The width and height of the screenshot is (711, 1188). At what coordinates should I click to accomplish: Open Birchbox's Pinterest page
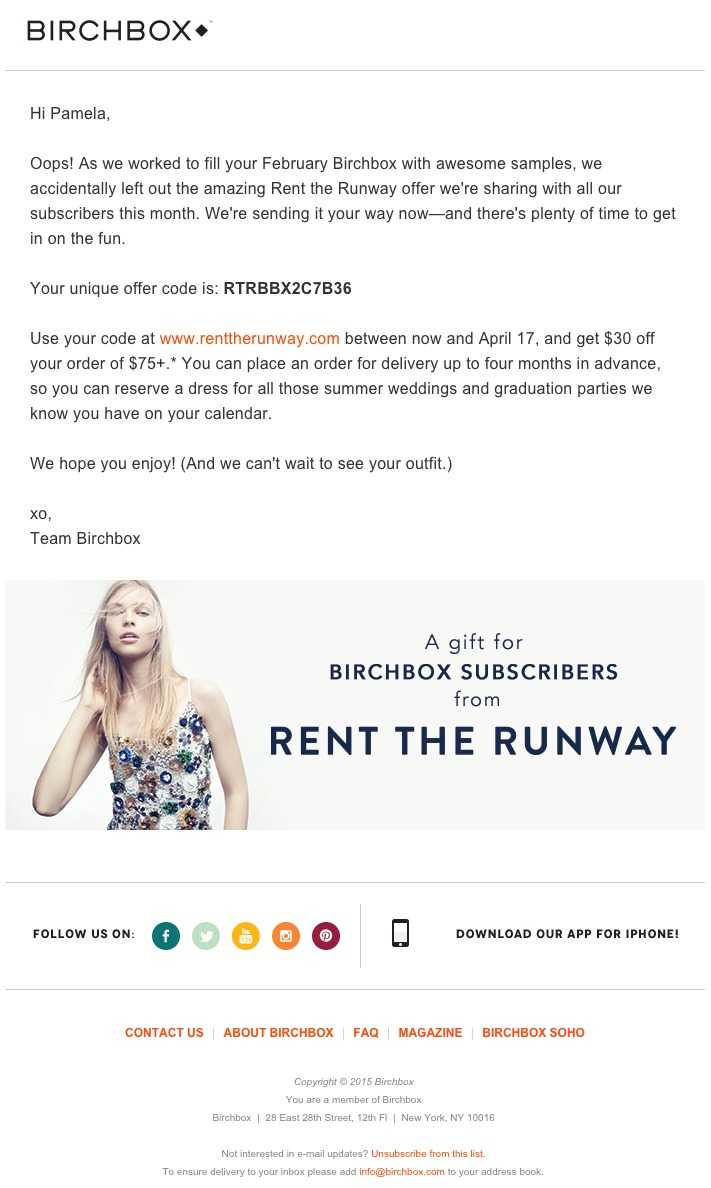coord(326,936)
